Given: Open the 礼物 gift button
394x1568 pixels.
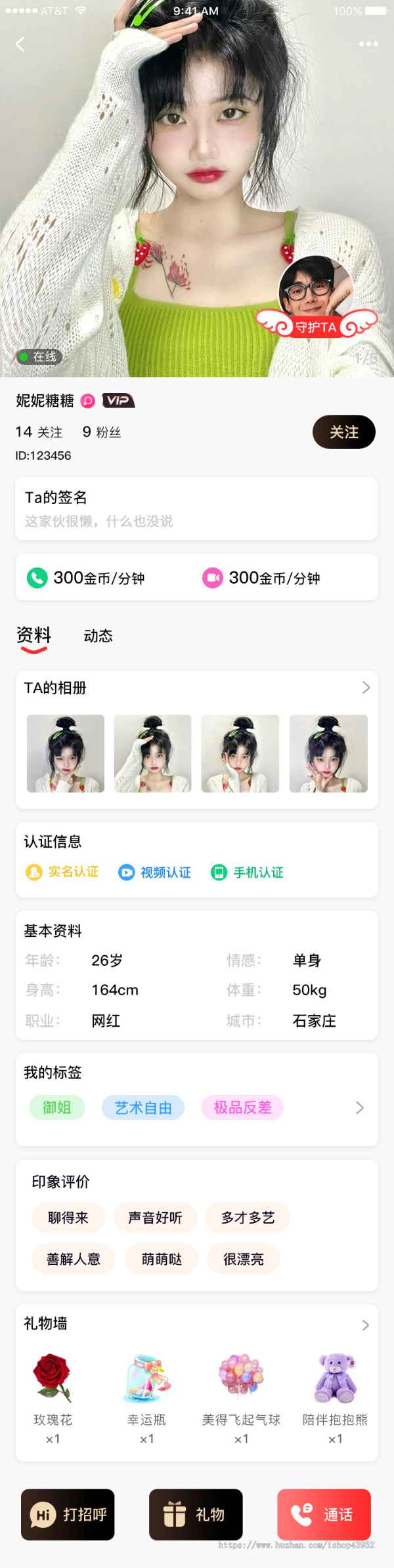Looking at the screenshot, I should [196, 1514].
